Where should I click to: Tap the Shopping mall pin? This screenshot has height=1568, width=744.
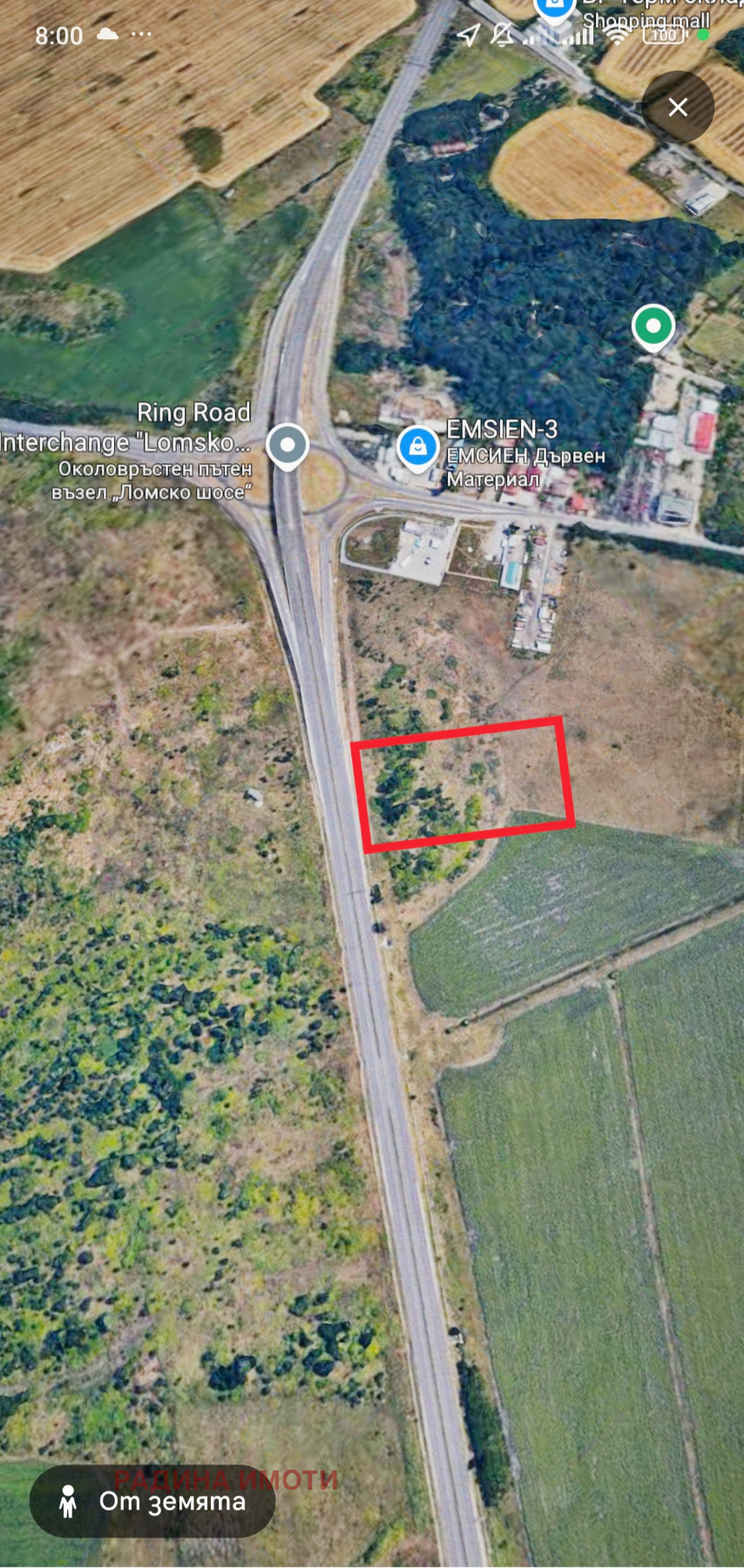(x=554, y=10)
